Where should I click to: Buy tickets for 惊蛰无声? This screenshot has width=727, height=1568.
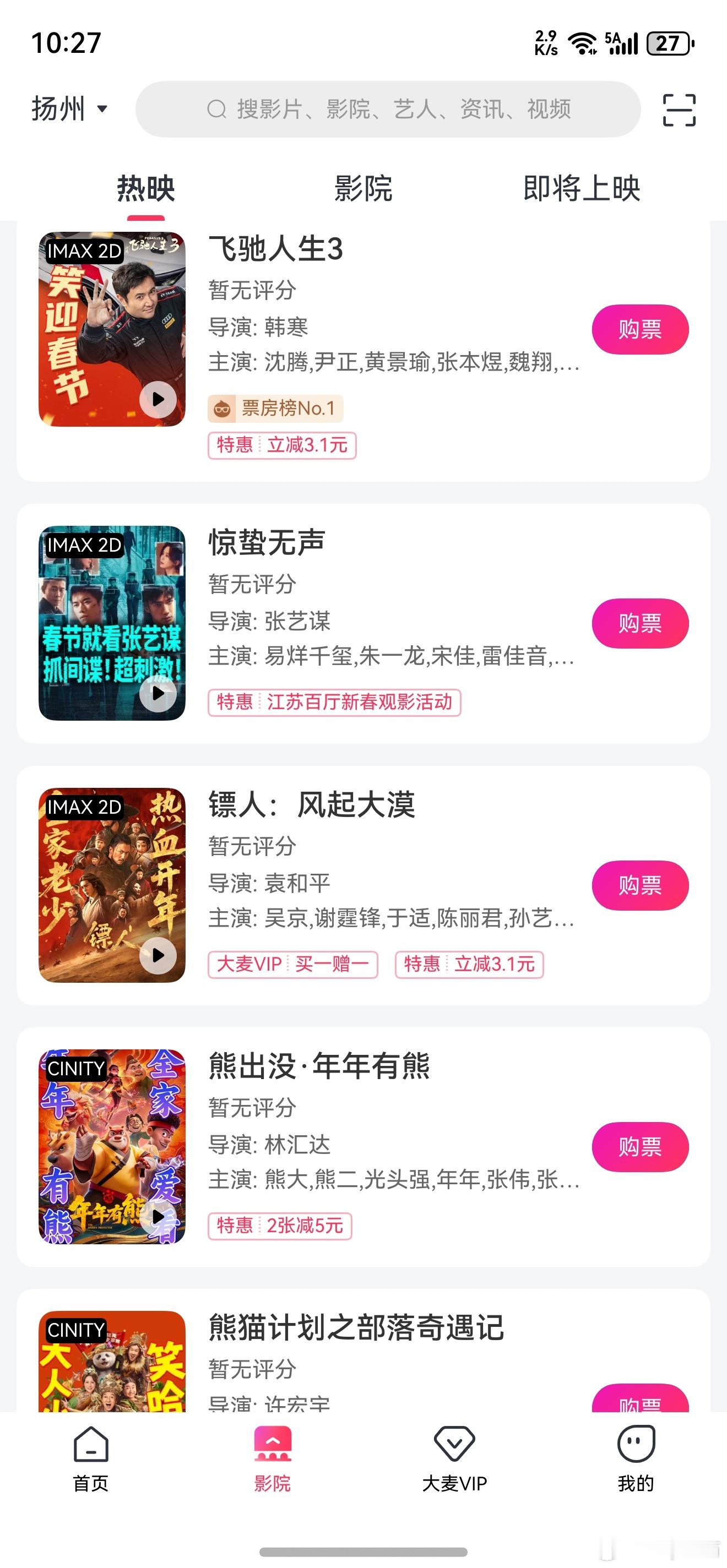coord(640,623)
